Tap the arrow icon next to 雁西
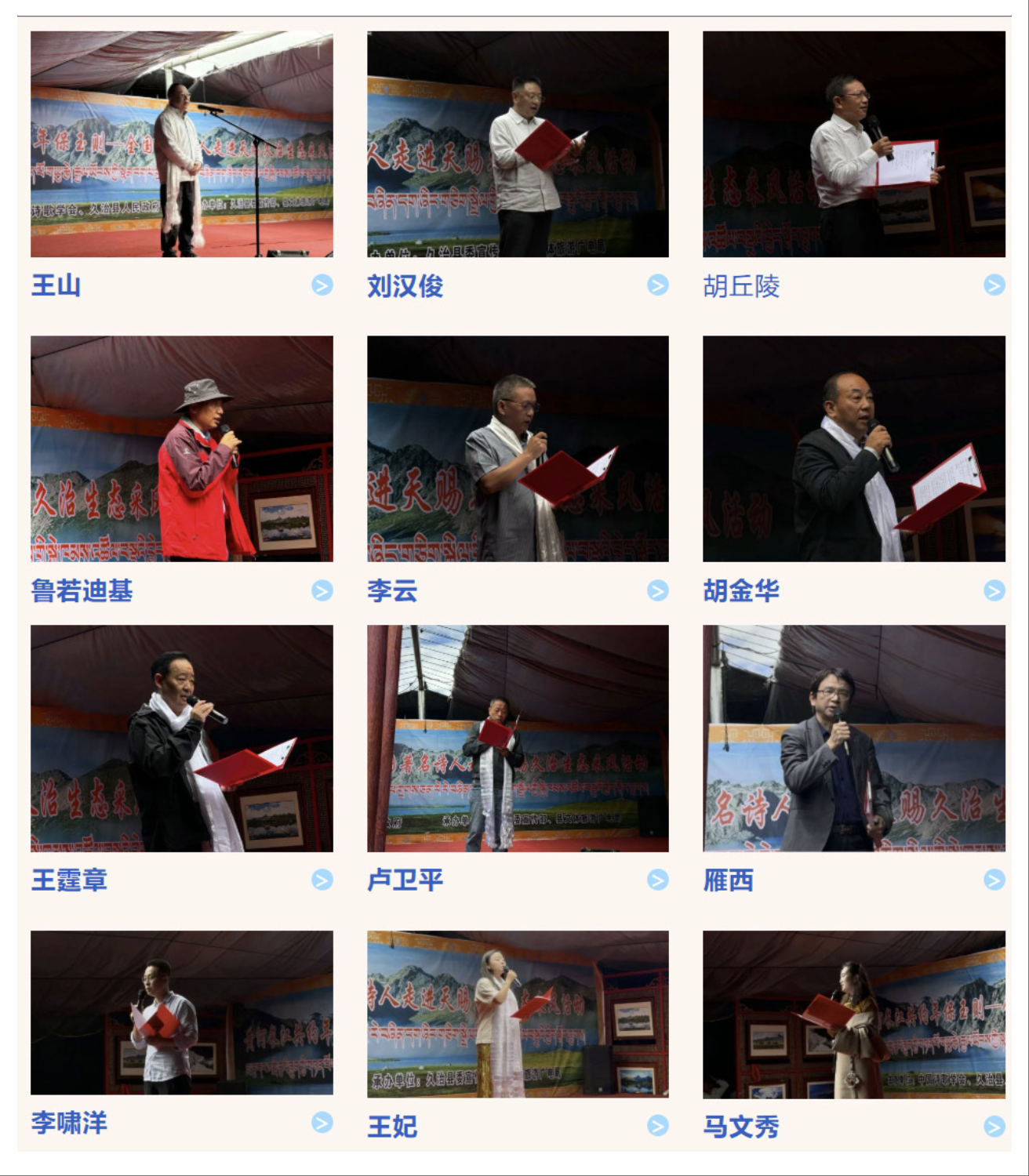The image size is (1029, 1176). click(x=994, y=880)
